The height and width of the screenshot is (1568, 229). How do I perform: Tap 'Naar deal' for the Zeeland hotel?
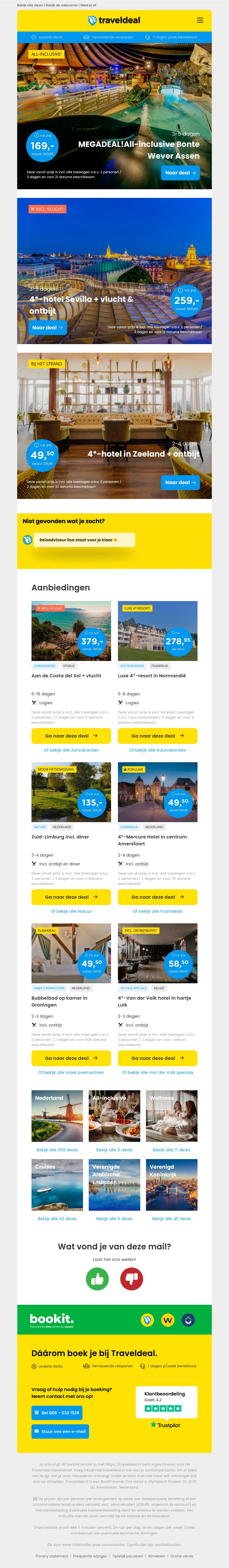coord(180,482)
